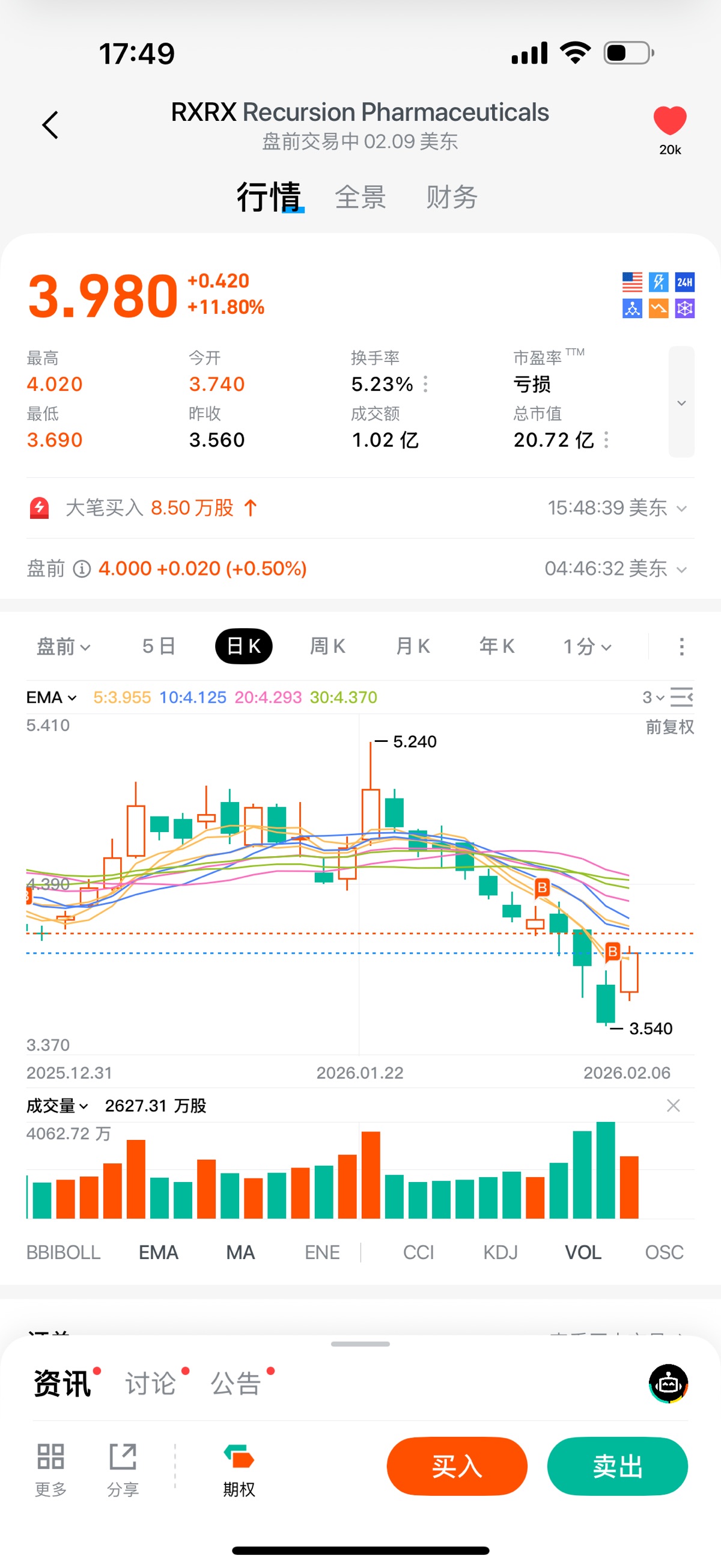Viewport: 721px width, 1568px height.
Task: Close the 成交量 volume sub-chart
Action: 673,1106
